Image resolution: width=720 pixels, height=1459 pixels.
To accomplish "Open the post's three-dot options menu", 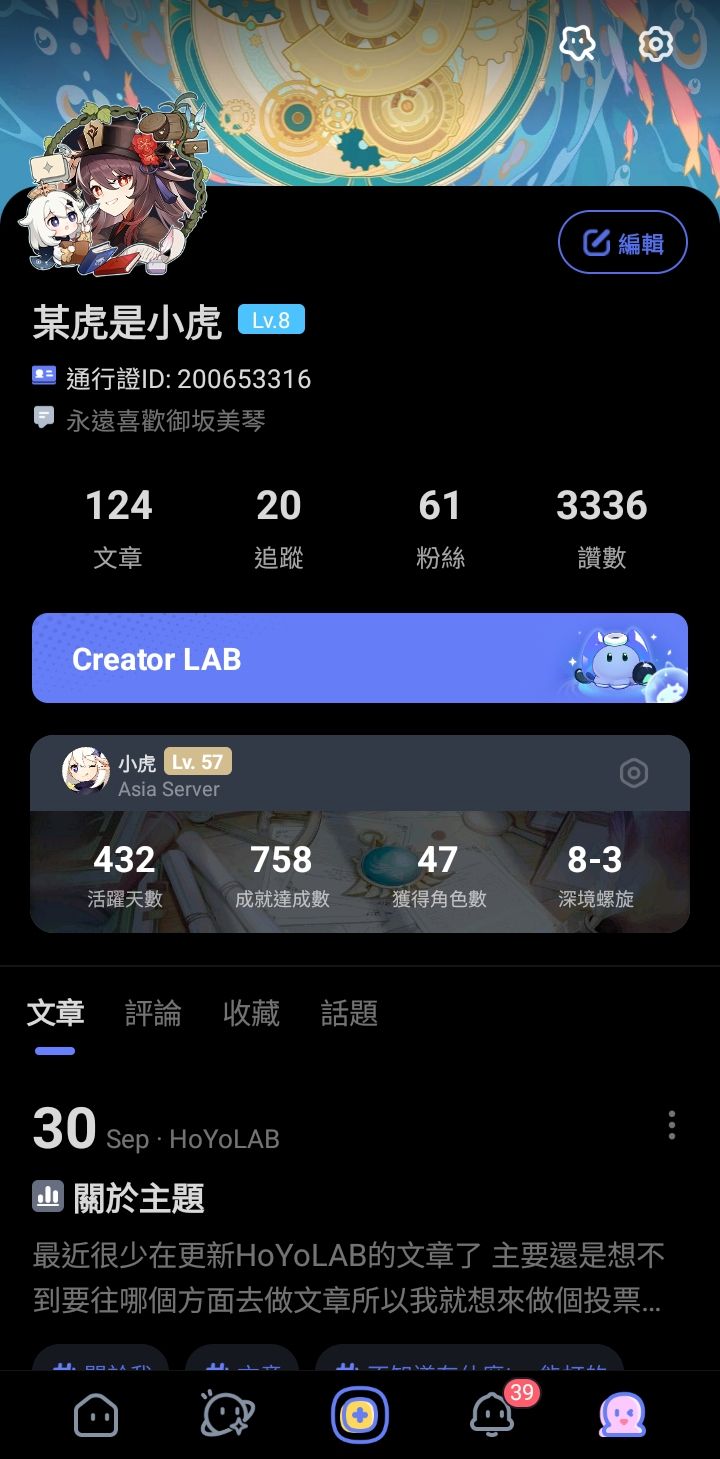I will point(671,1126).
